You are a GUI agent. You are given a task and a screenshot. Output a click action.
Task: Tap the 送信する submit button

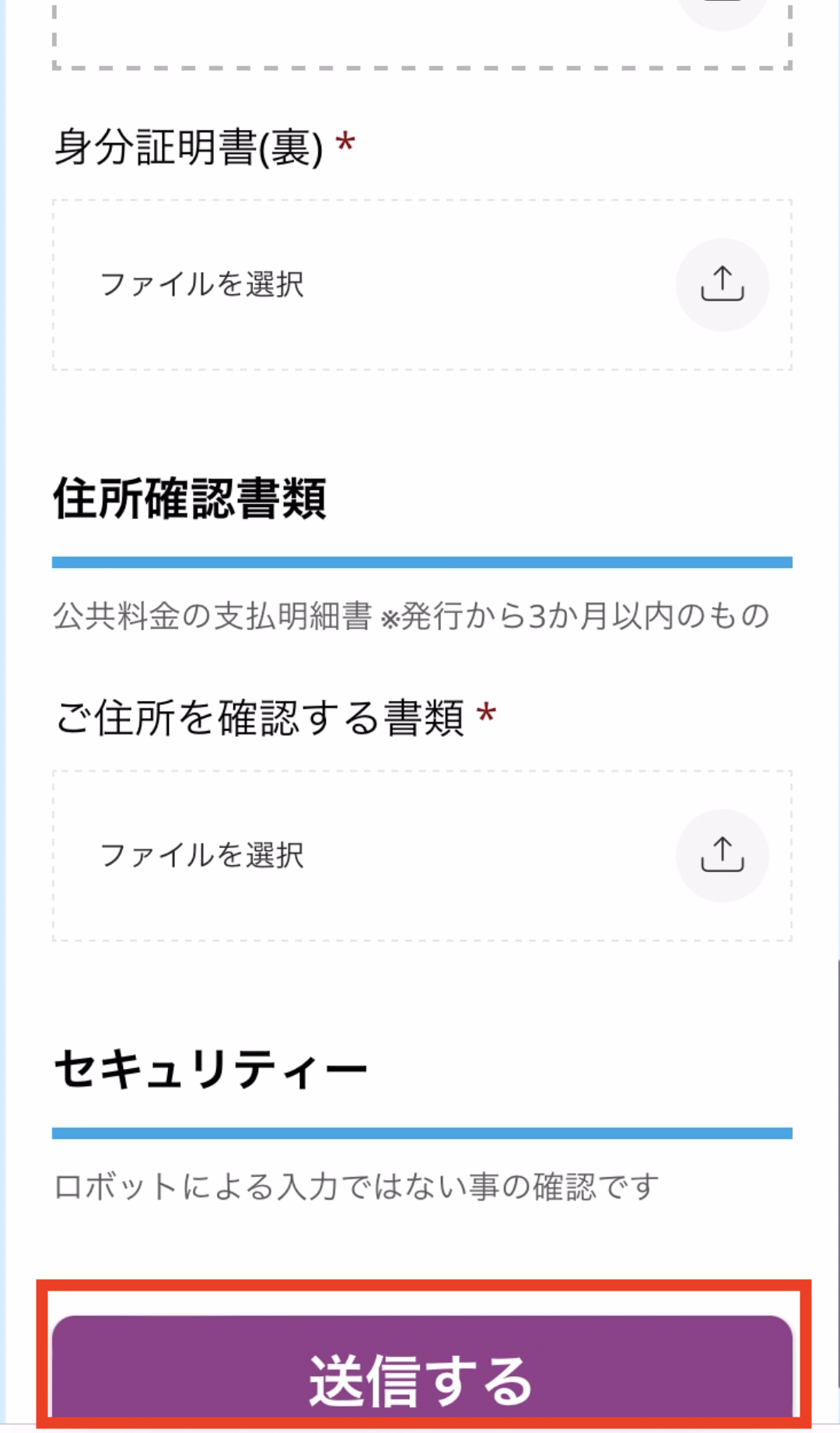[x=422, y=1371]
